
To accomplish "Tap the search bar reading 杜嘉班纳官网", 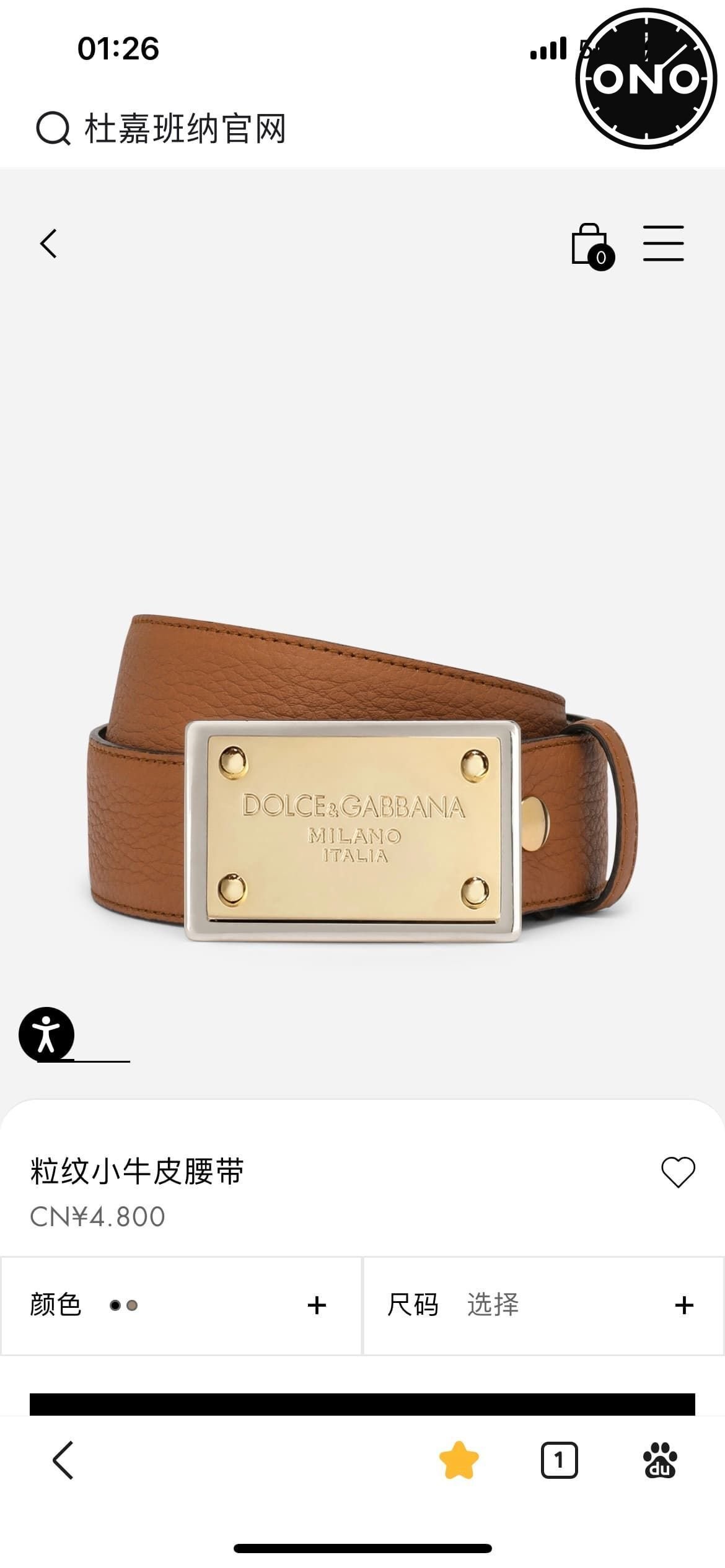I will 186,129.
